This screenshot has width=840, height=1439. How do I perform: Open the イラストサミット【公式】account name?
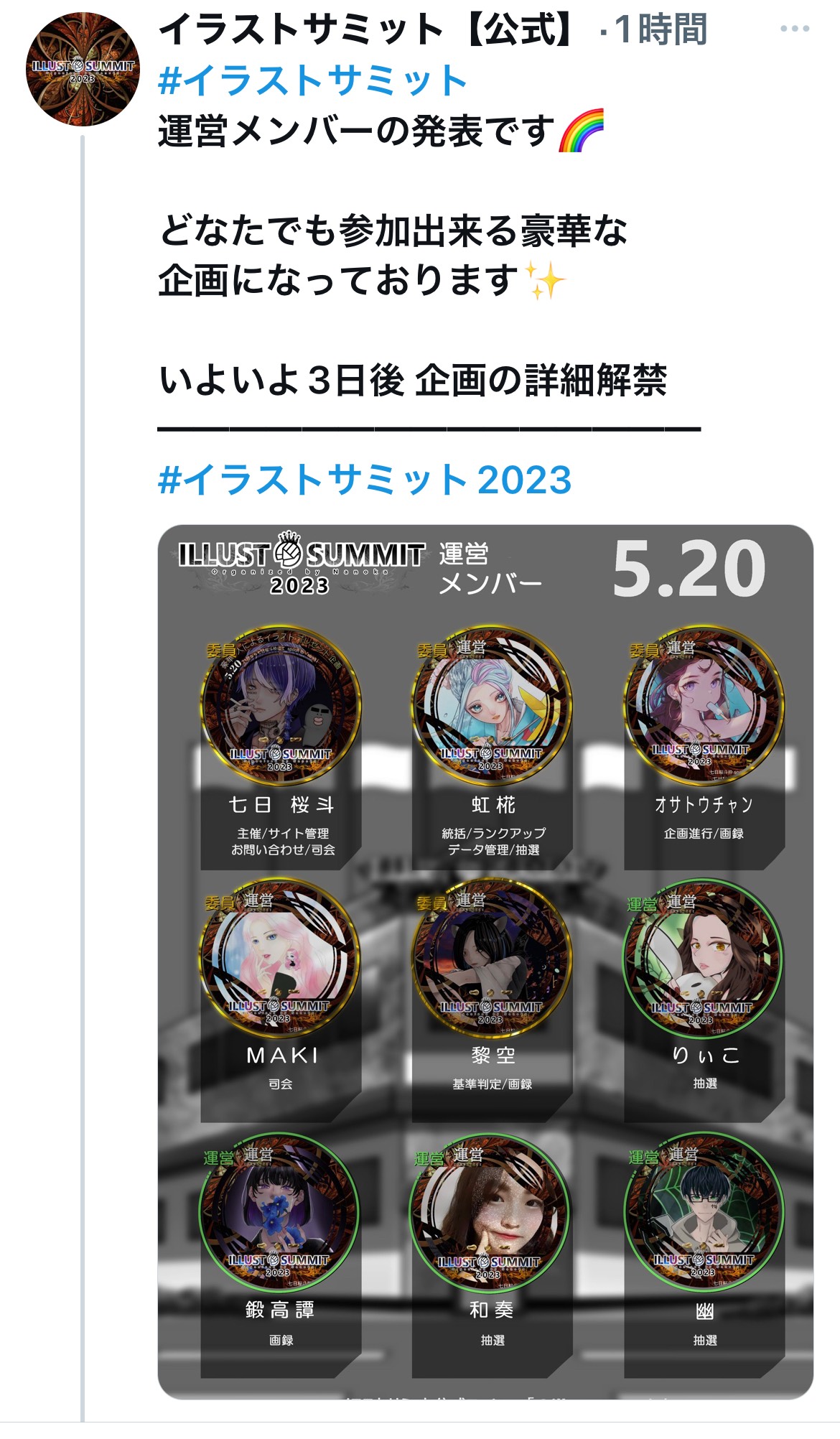click(366, 30)
